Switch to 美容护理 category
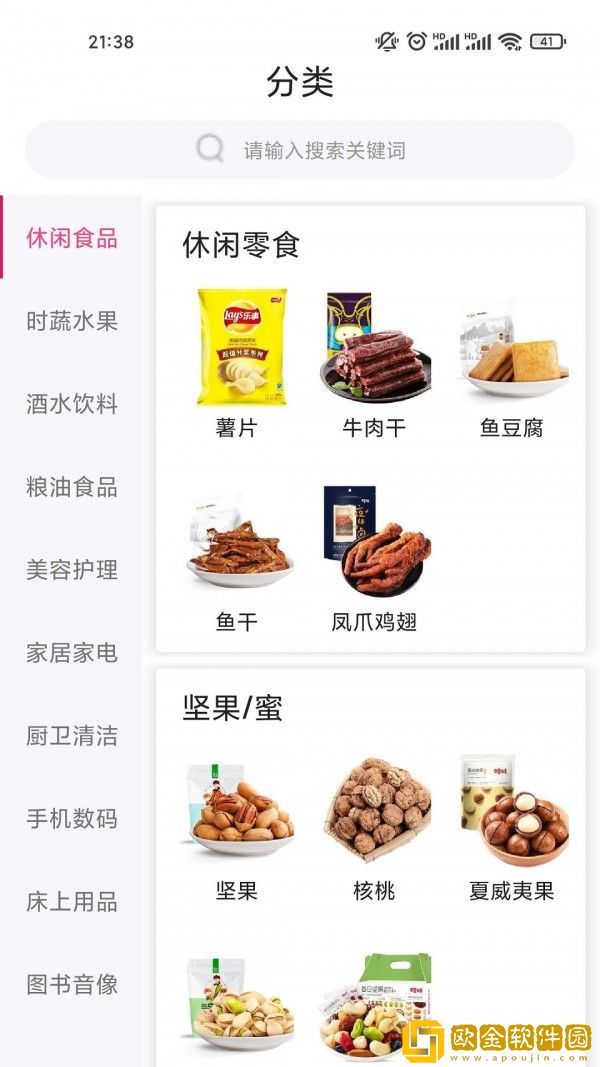This screenshot has height=1067, width=600. (x=72, y=570)
